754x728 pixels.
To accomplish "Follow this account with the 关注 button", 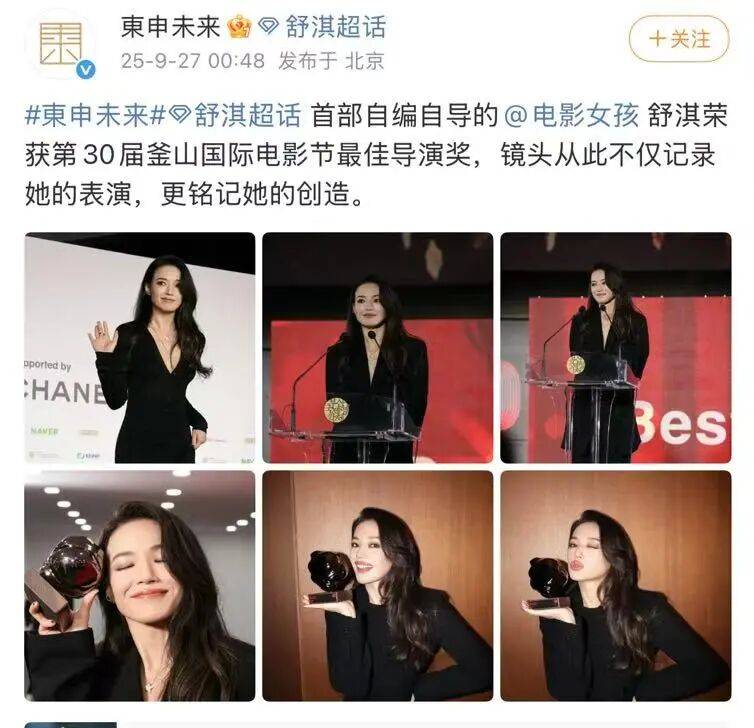I will (679, 39).
